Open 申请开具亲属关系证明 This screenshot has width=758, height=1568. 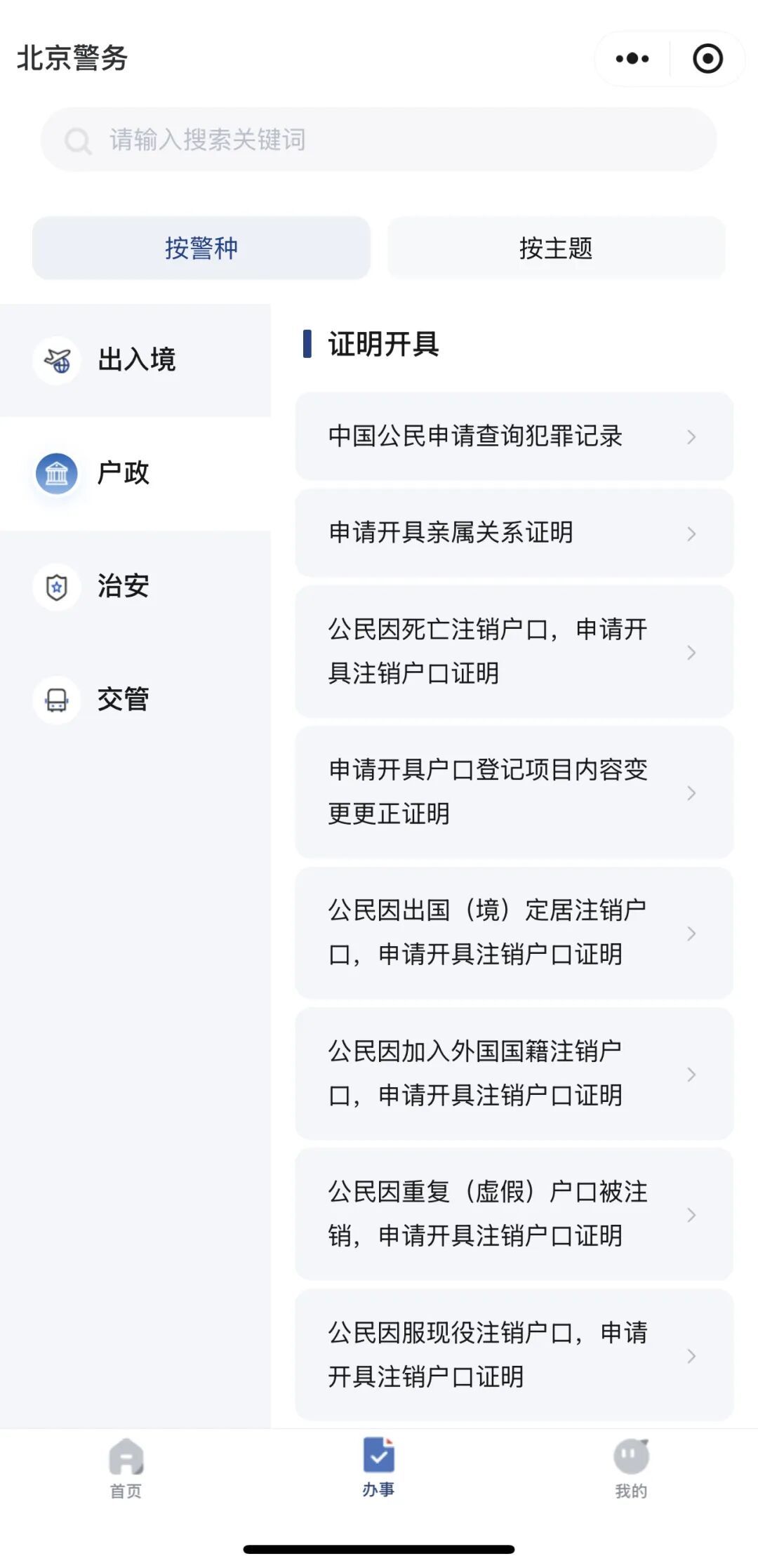pyautogui.click(x=514, y=533)
